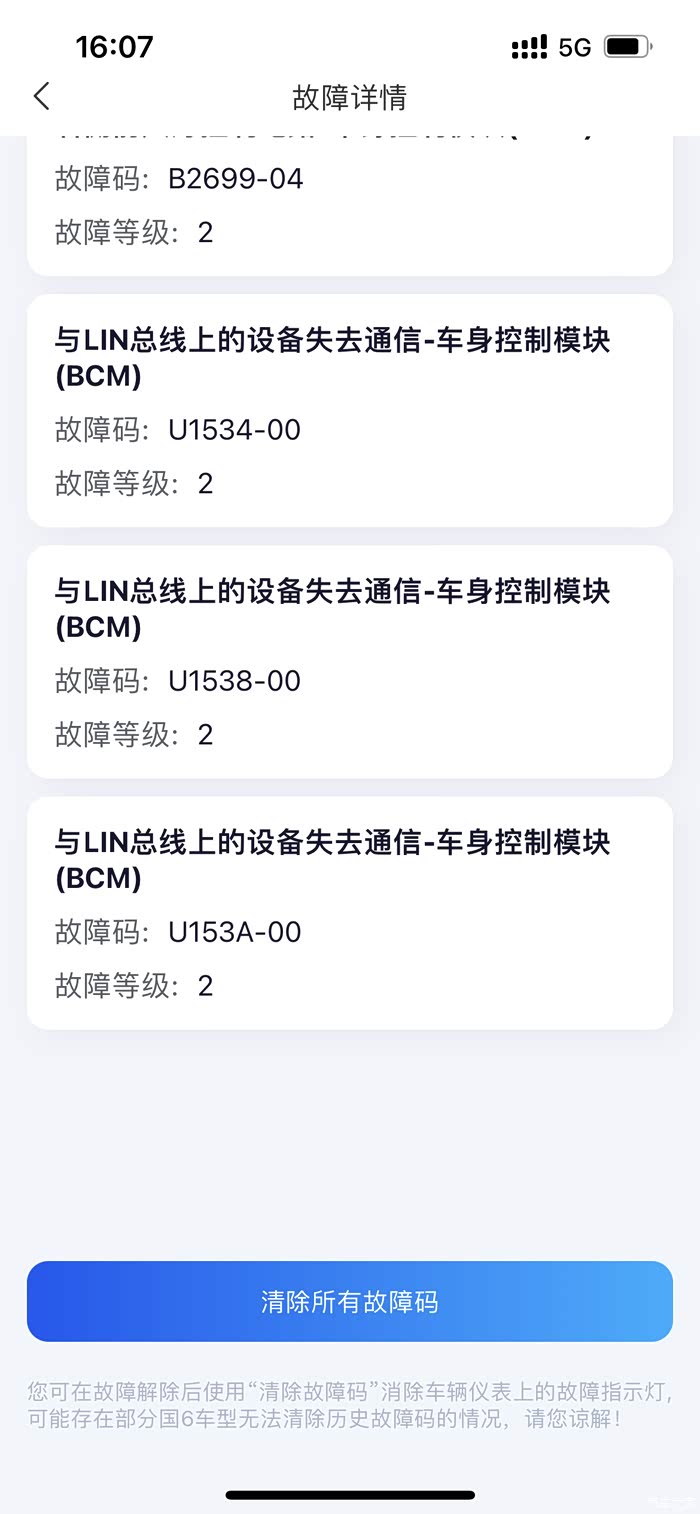
Task: Go back from the 故障详情 page
Action: coord(41,96)
